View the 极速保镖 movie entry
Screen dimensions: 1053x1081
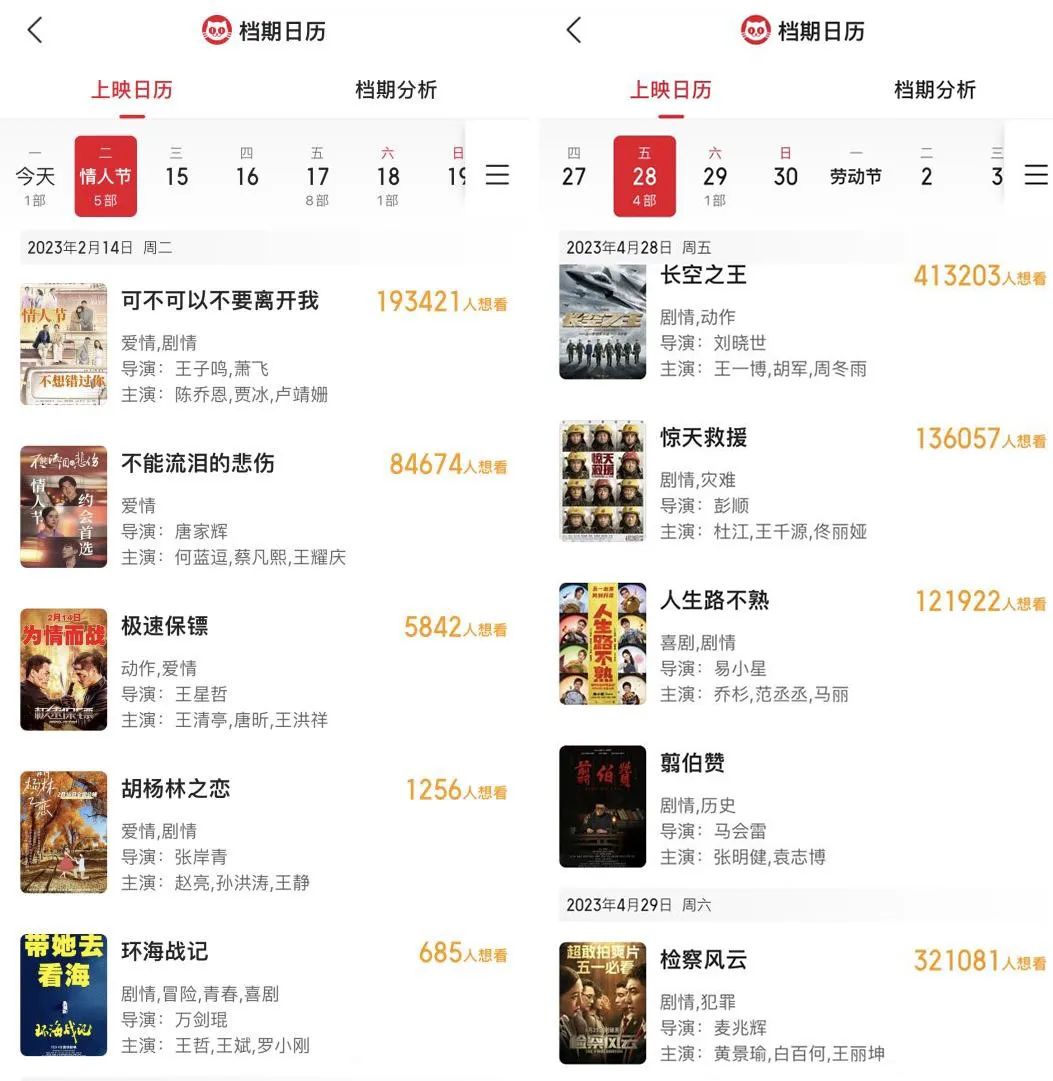164,627
